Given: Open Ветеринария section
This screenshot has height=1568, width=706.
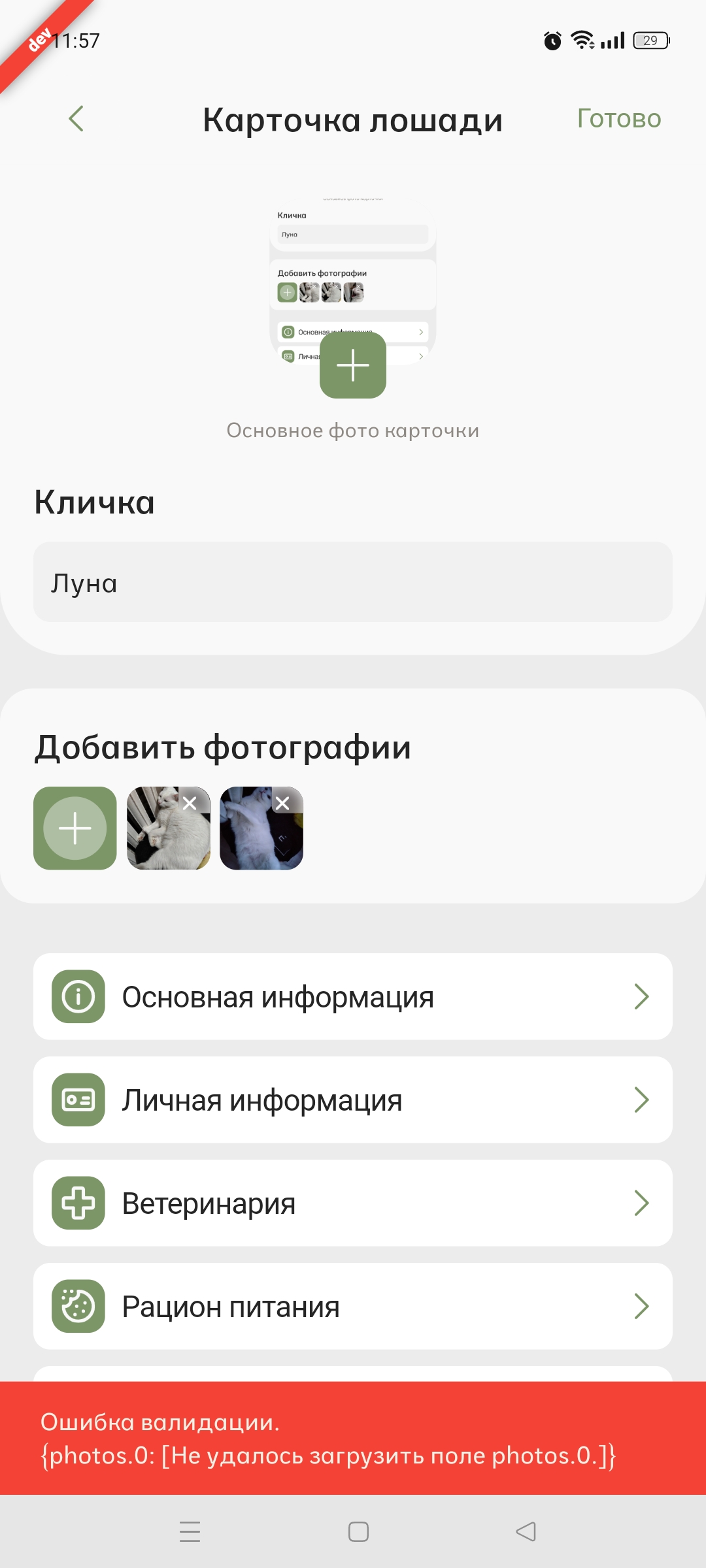Looking at the screenshot, I should coord(353,1203).
